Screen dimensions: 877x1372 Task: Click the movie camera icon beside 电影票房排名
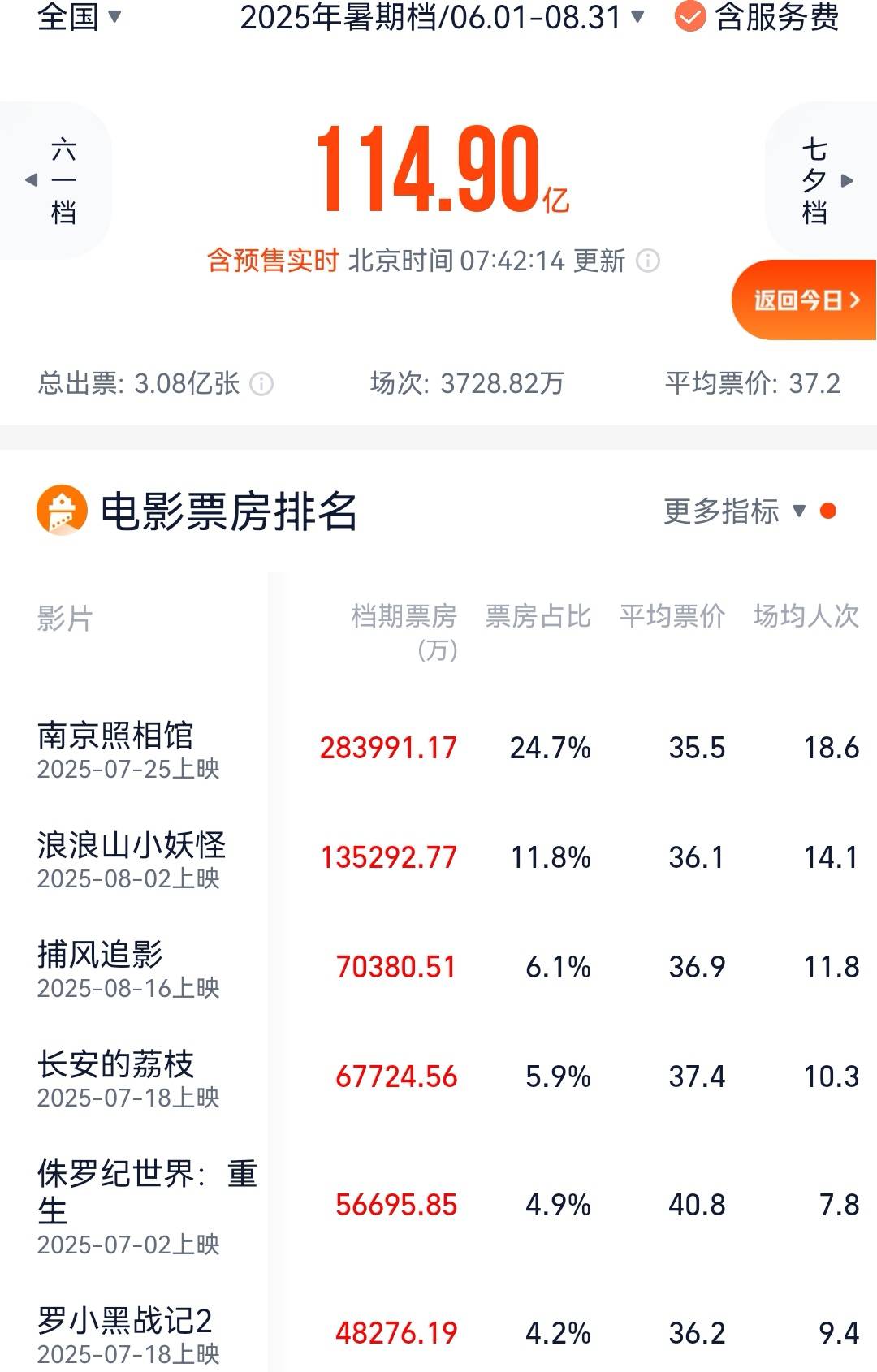63,510
